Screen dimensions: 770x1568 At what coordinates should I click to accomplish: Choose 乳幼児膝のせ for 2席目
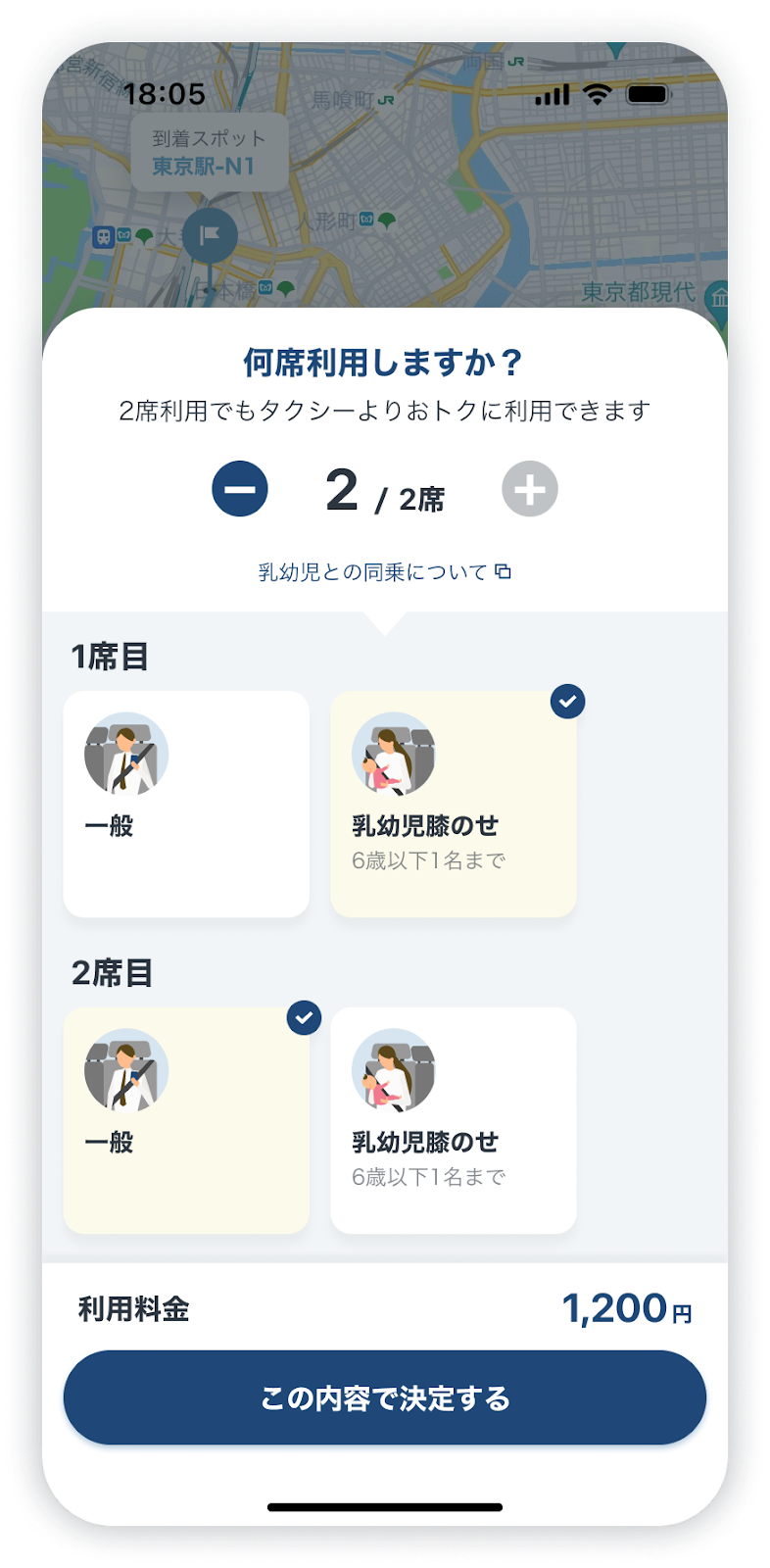pyautogui.click(x=453, y=1120)
